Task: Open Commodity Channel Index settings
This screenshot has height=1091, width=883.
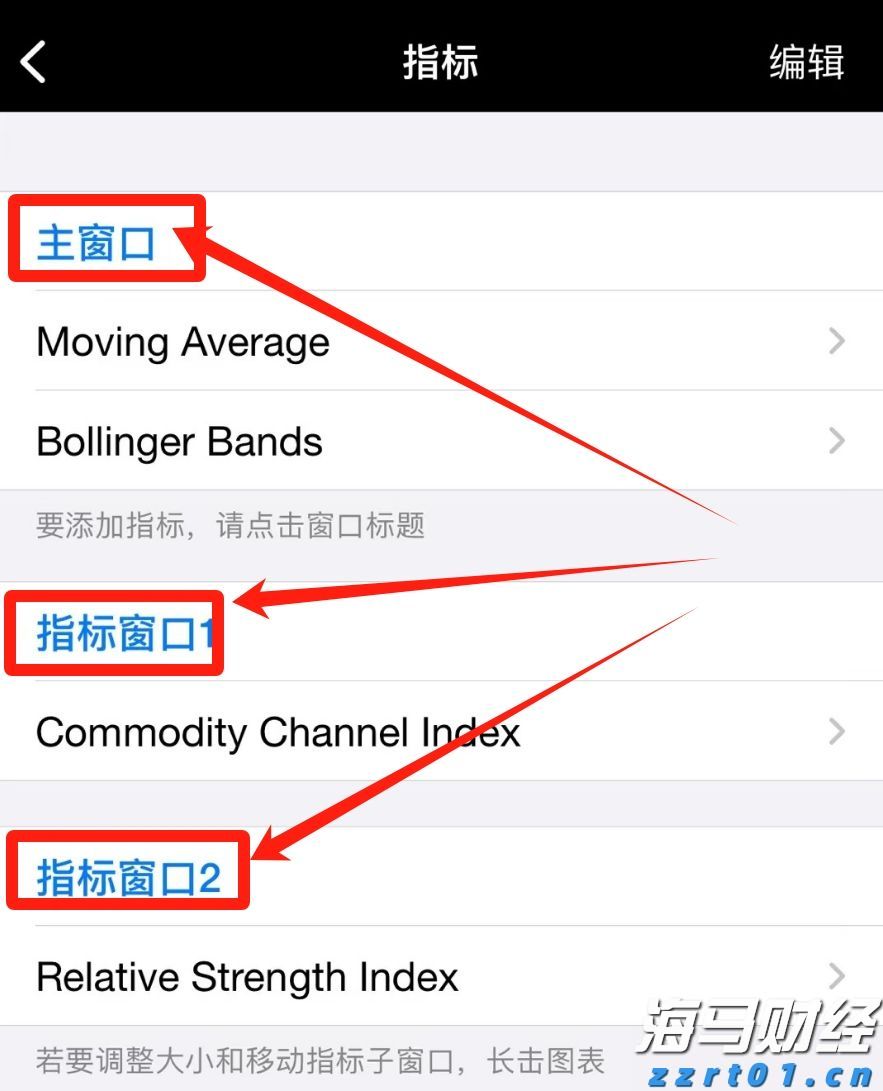Action: point(278,732)
